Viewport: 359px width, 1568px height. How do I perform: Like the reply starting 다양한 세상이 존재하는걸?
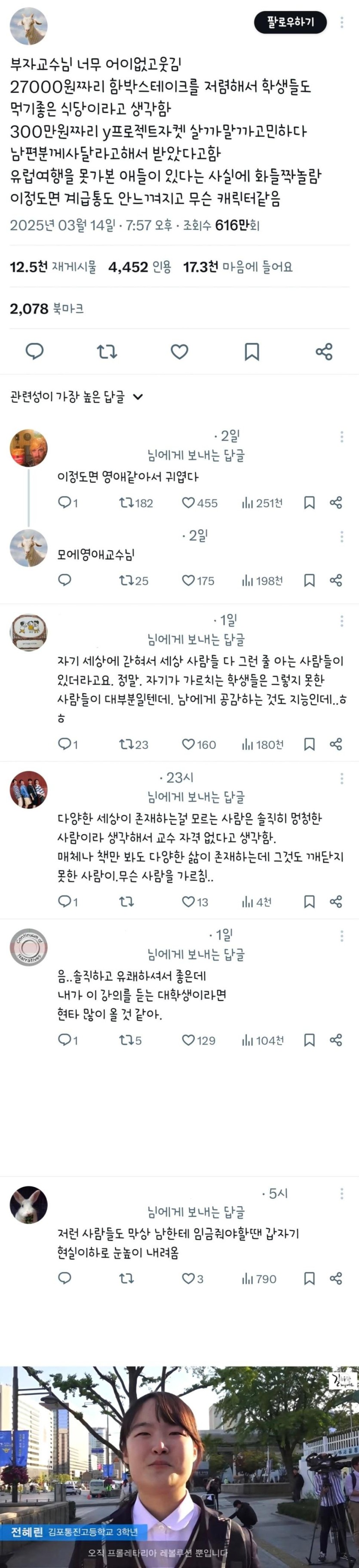189,901
